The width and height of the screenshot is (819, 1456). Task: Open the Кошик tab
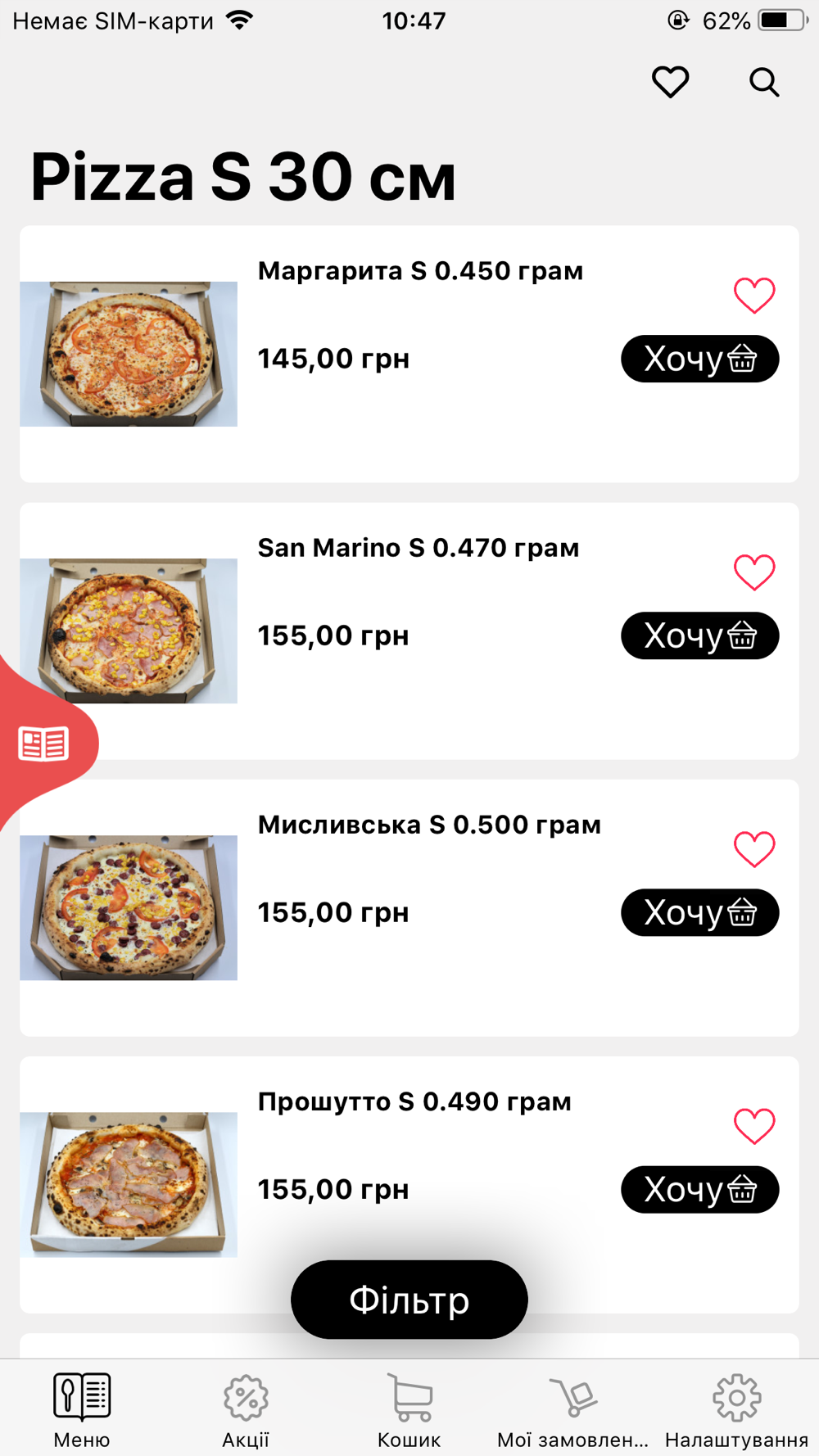pyautogui.click(x=409, y=1410)
